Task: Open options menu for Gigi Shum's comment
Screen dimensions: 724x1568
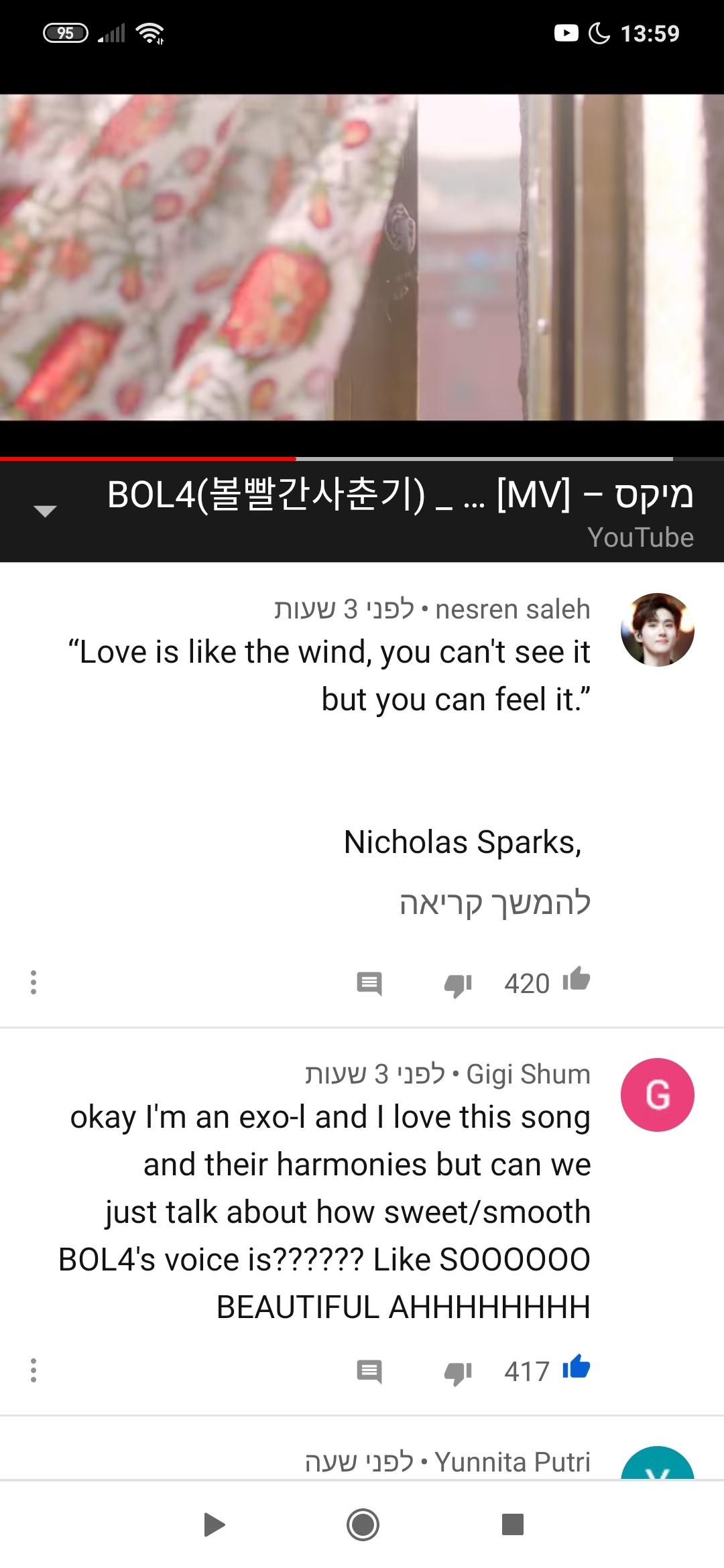Action: pos(34,1370)
